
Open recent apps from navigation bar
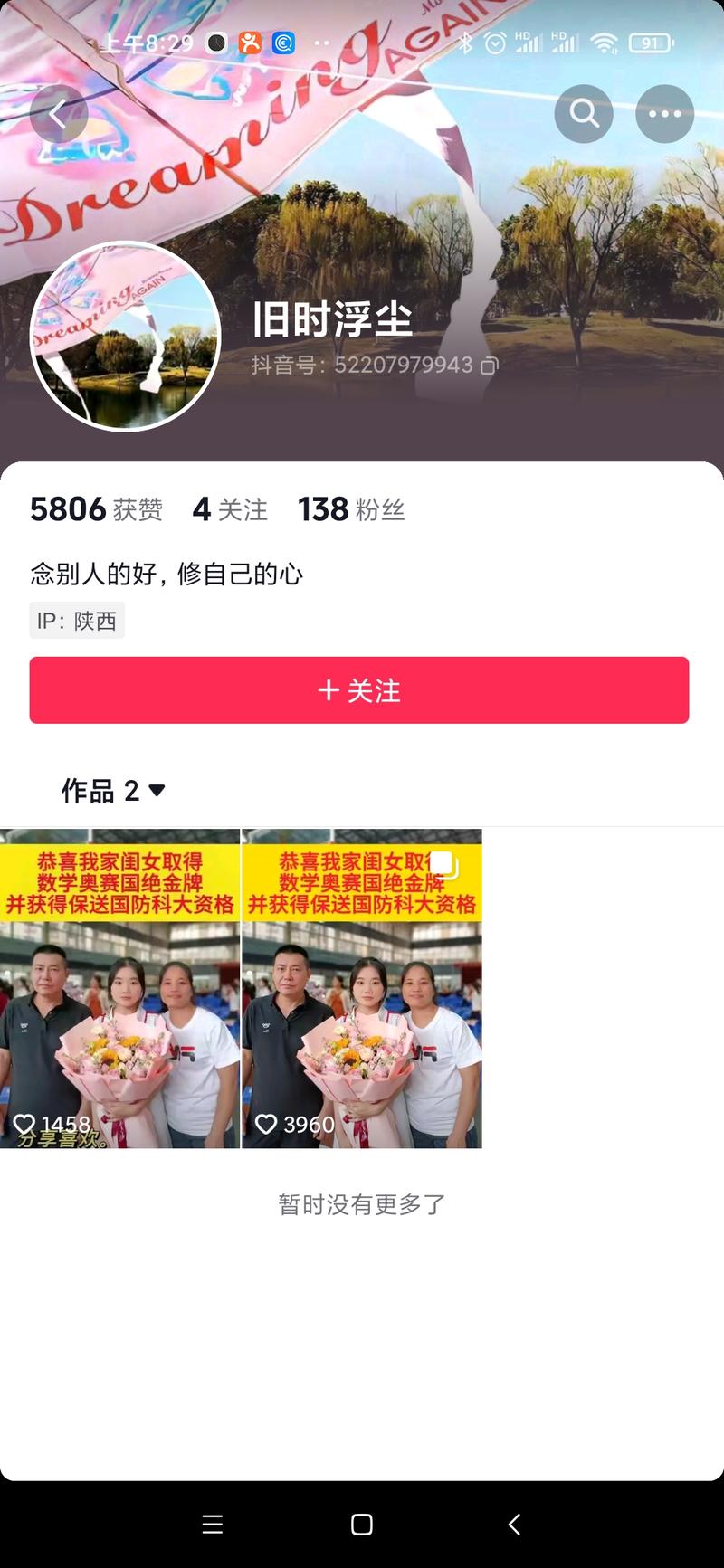(213, 1525)
